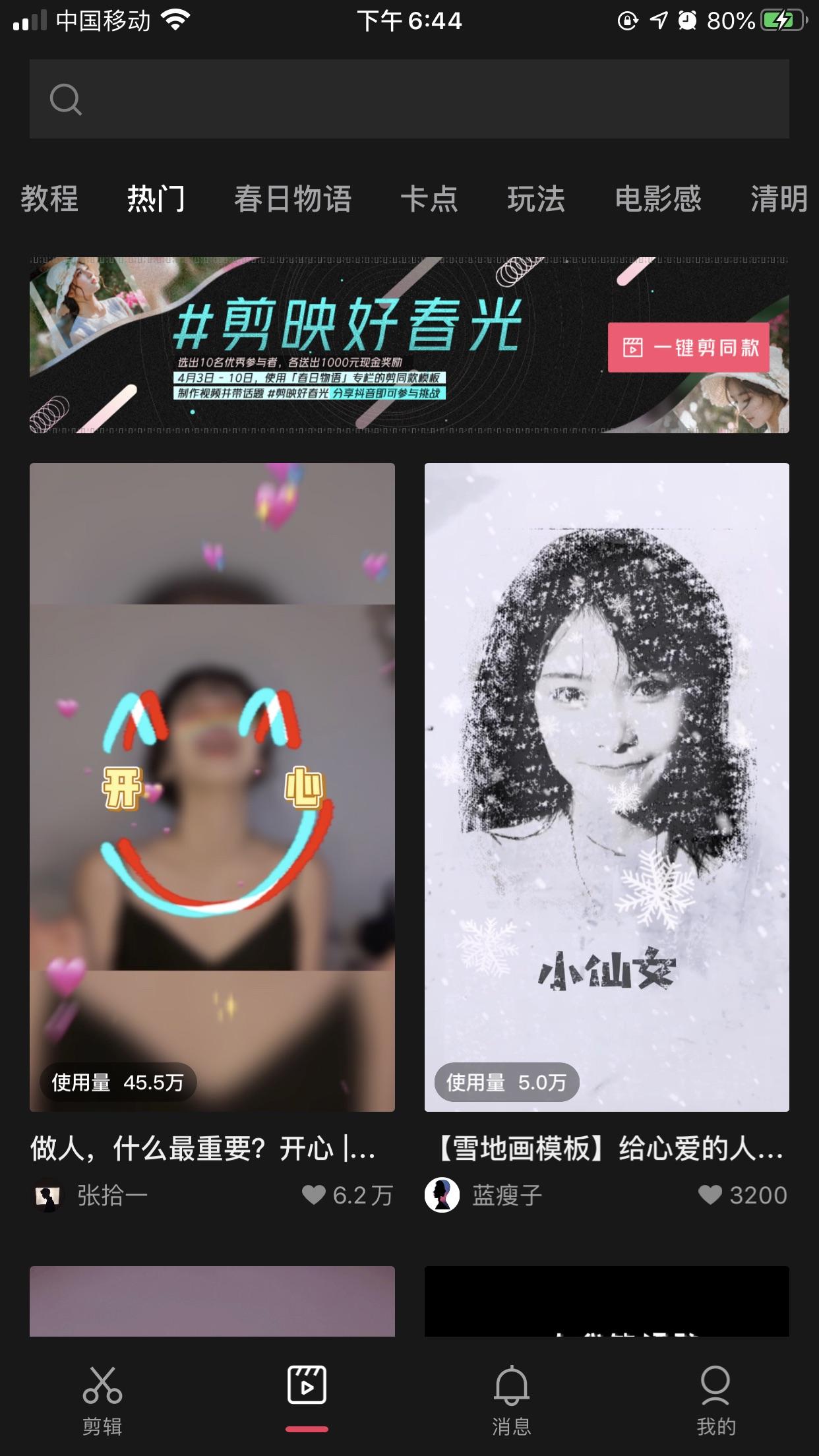
Task: Switch to the 卡点 tab
Action: tap(429, 198)
